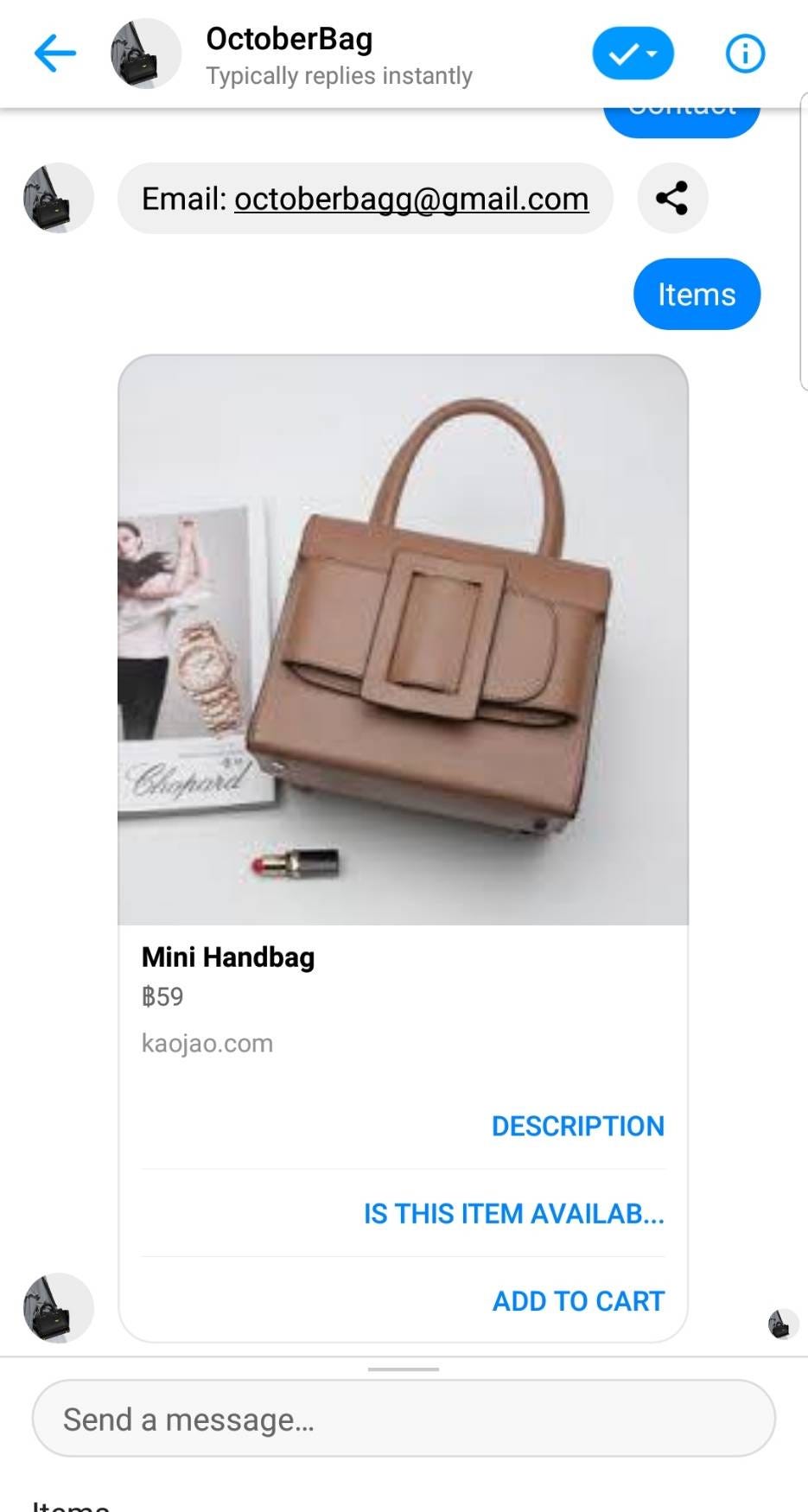Add the Mini Handbag to cart
The image size is (808, 1512).
tap(578, 1300)
